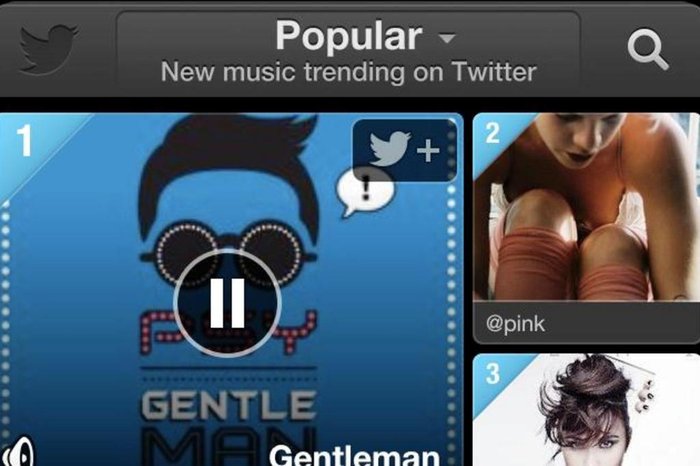Image resolution: width=700 pixels, height=466 pixels.
Task: Open the Twitter bird menu
Action: [x=49, y=47]
